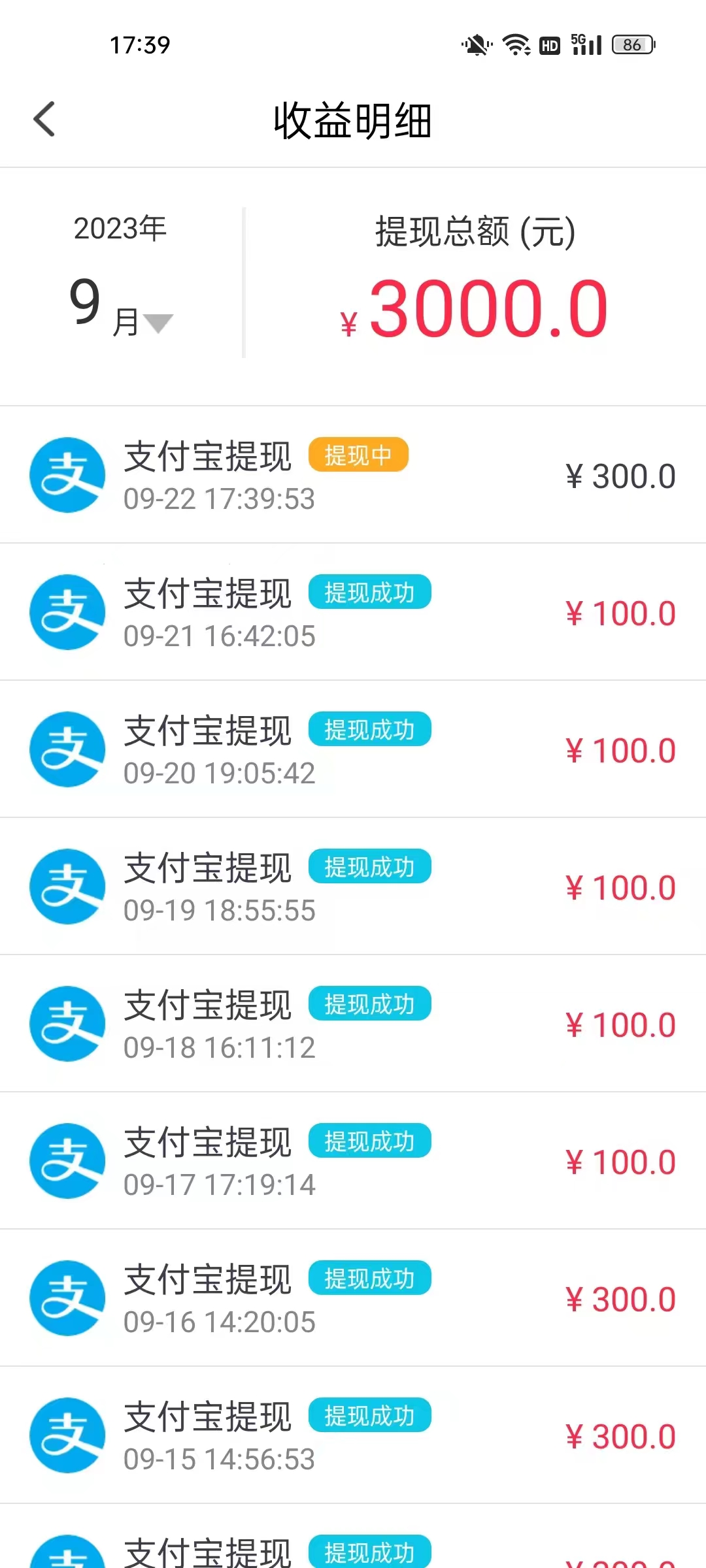The image size is (706, 1568).
Task: Tap the Alipay icon on the 09-15 record
Action: [x=67, y=1436]
